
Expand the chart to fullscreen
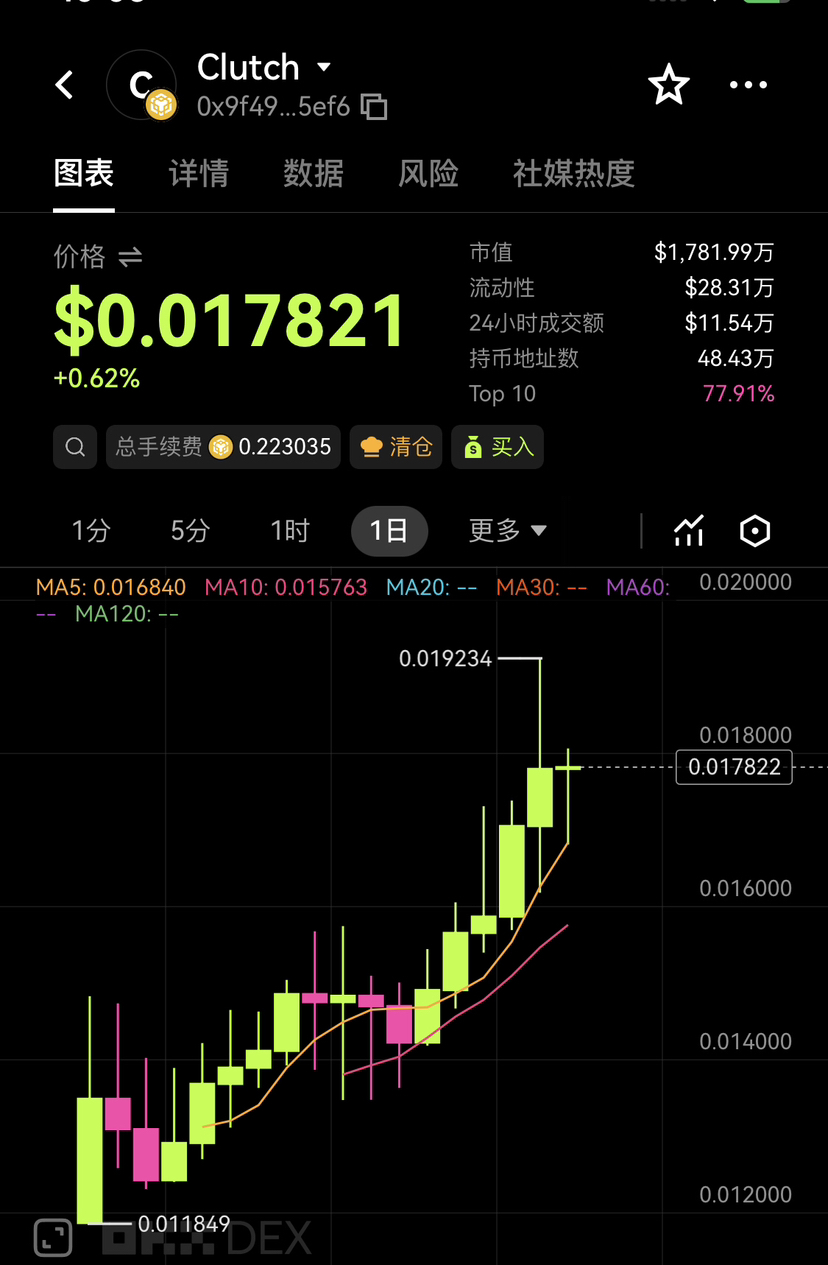tap(53, 1237)
